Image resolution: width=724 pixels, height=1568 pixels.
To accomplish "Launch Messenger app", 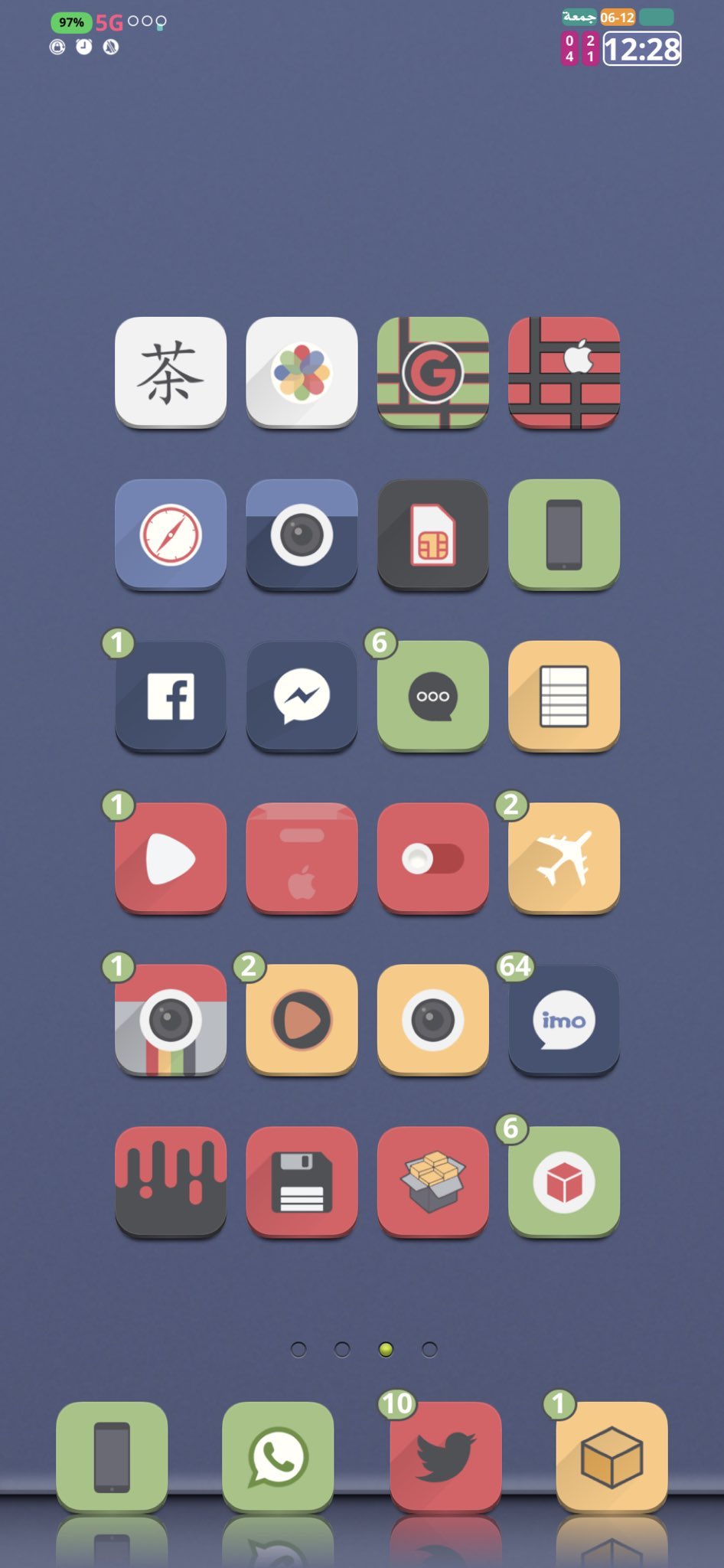I will pyautogui.click(x=302, y=696).
